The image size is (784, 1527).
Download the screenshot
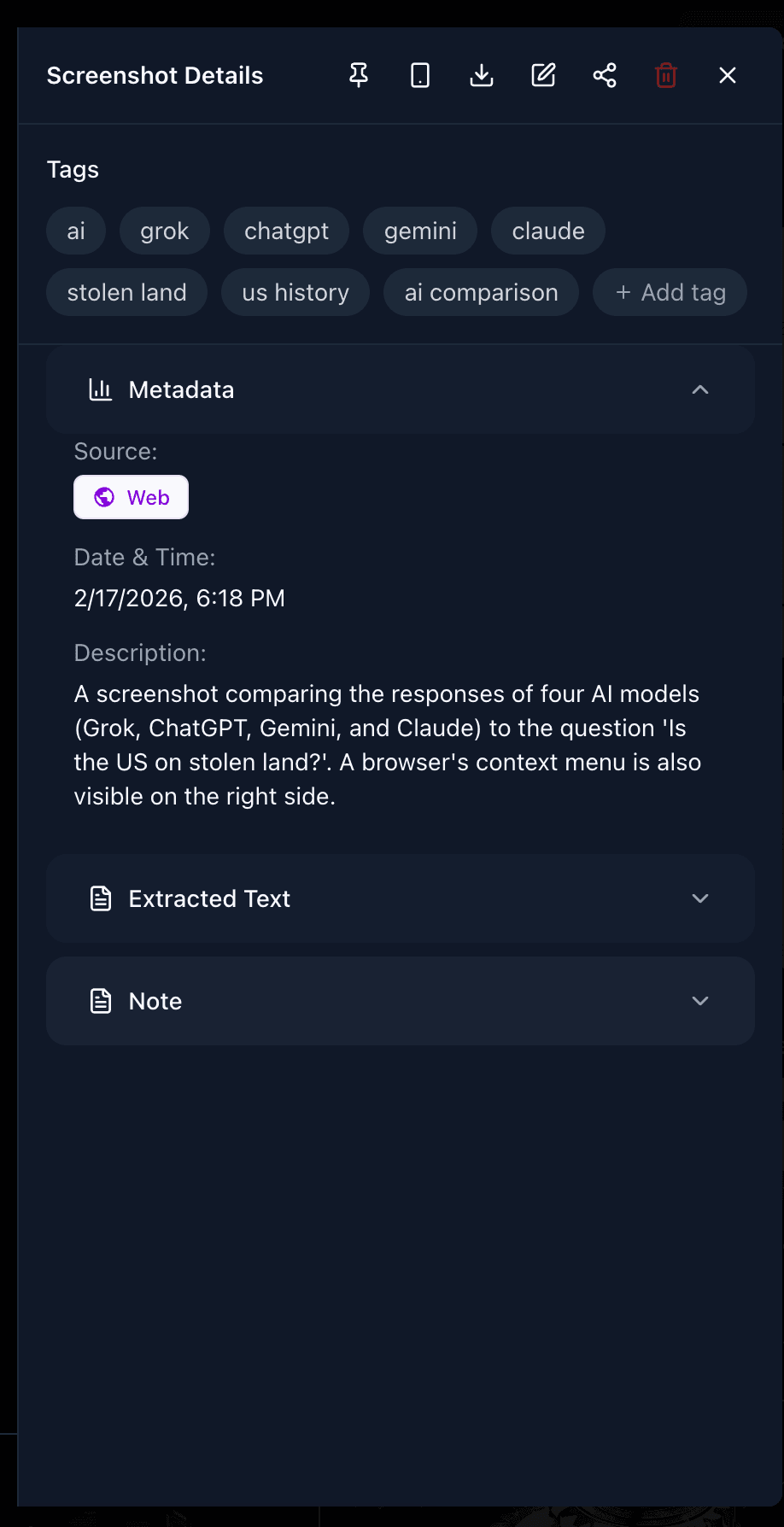point(481,75)
